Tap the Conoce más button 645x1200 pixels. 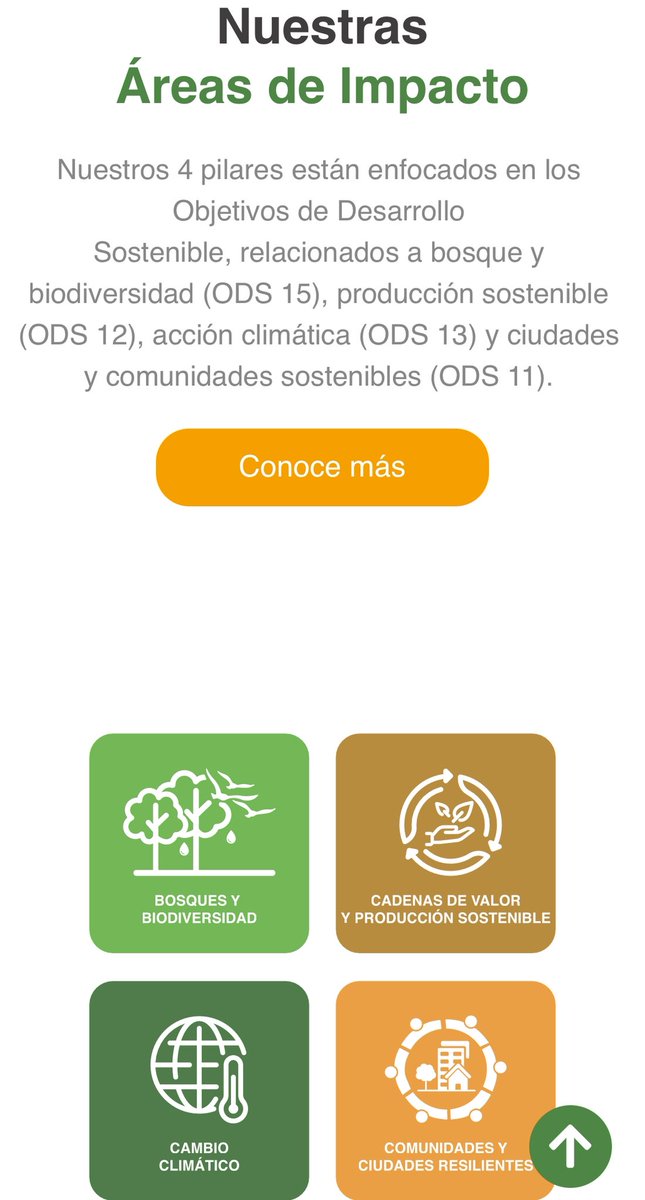(322, 467)
